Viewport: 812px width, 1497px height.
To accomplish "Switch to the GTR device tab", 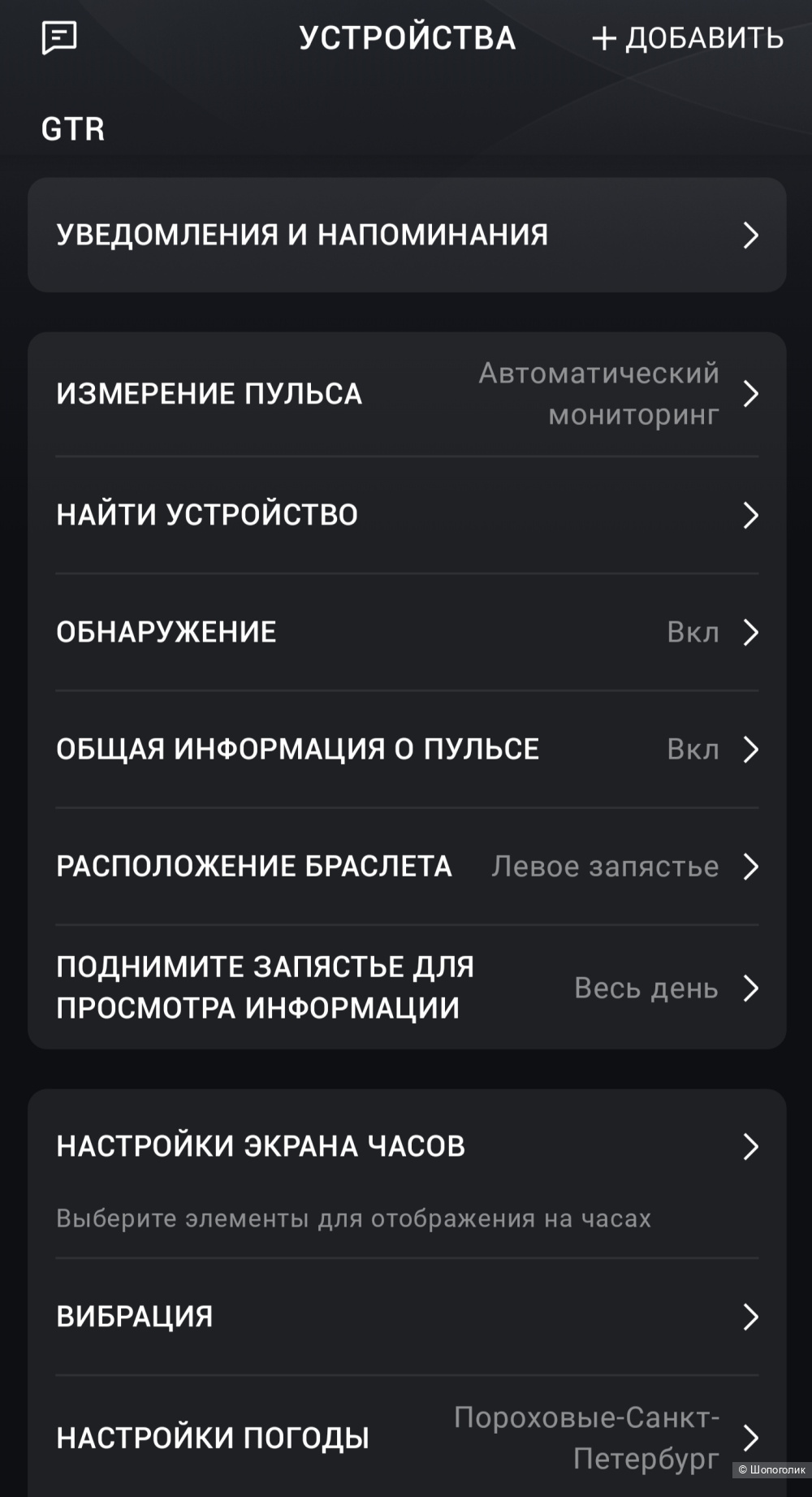I will click(73, 128).
